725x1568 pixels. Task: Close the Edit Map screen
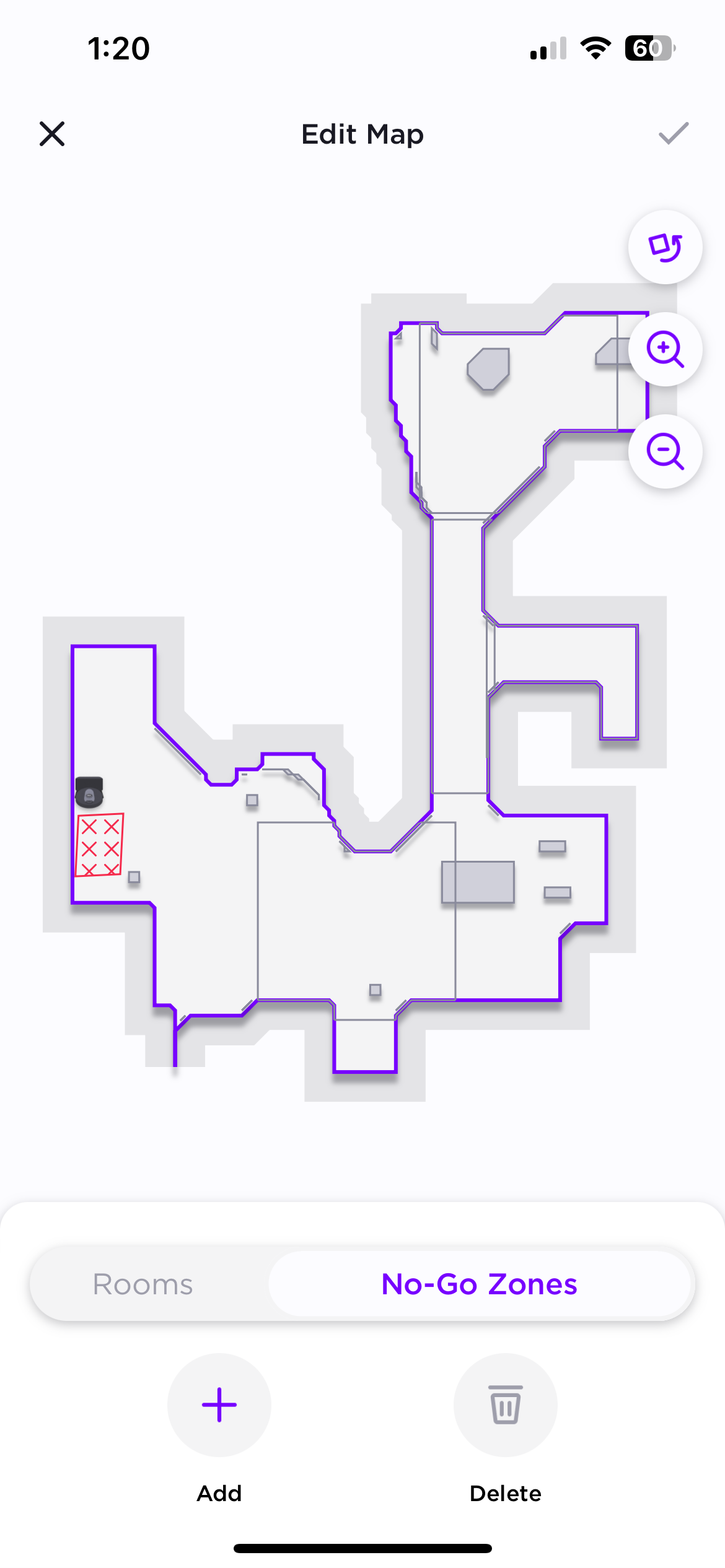(52, 134)
